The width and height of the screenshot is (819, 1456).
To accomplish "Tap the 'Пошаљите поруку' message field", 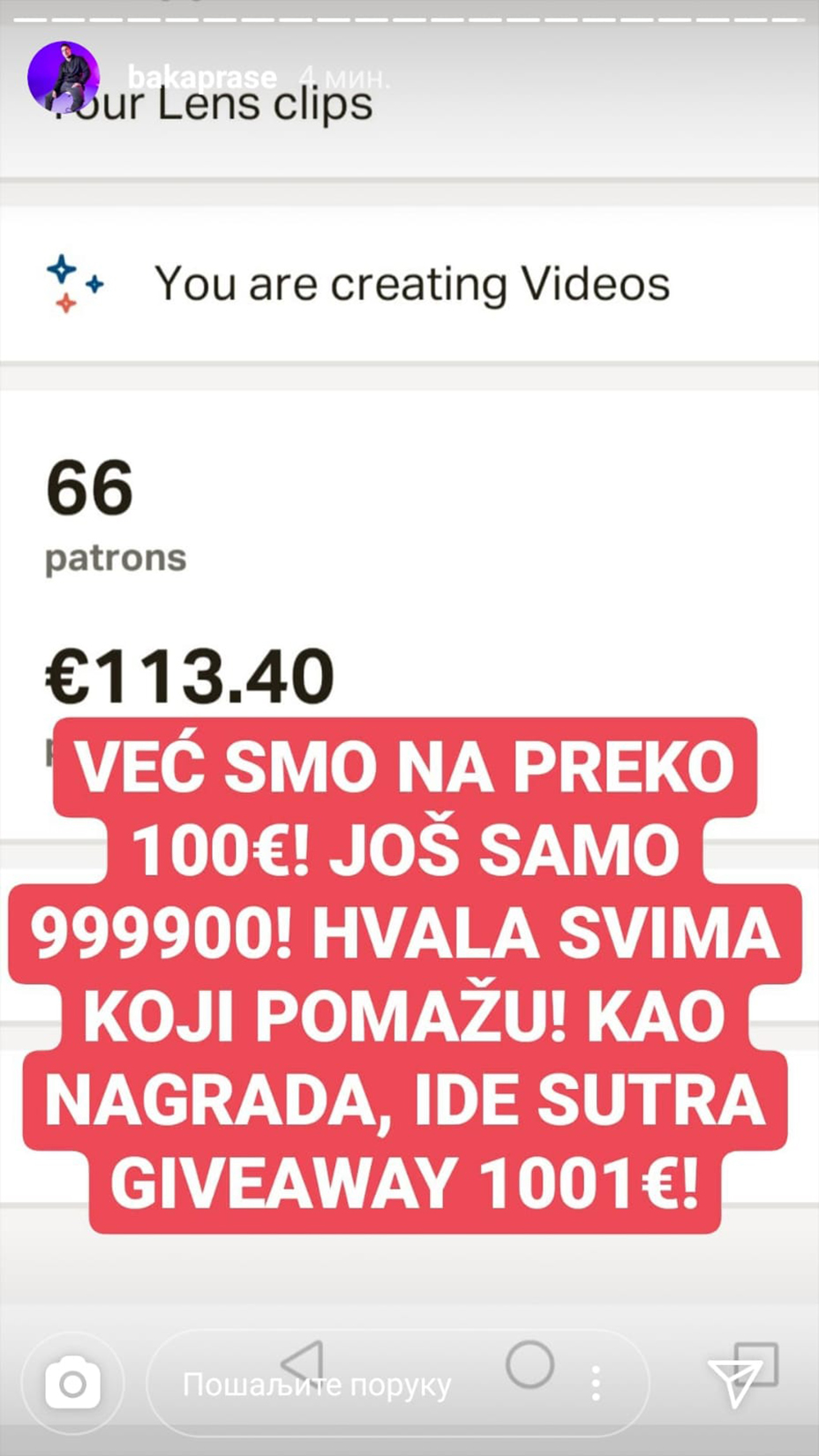I will click(x=353, y=1384).
